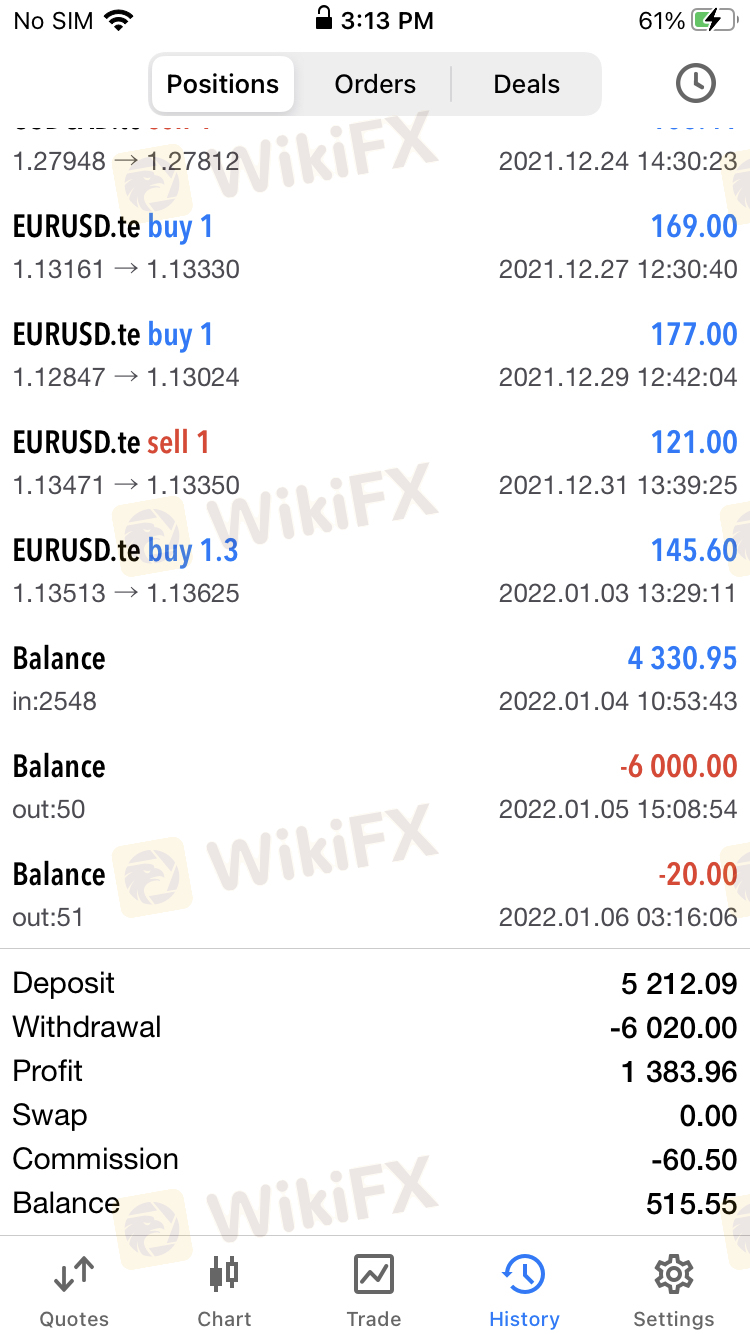Expand the EURUSD.te buy 1.3 position

[375, 570]
